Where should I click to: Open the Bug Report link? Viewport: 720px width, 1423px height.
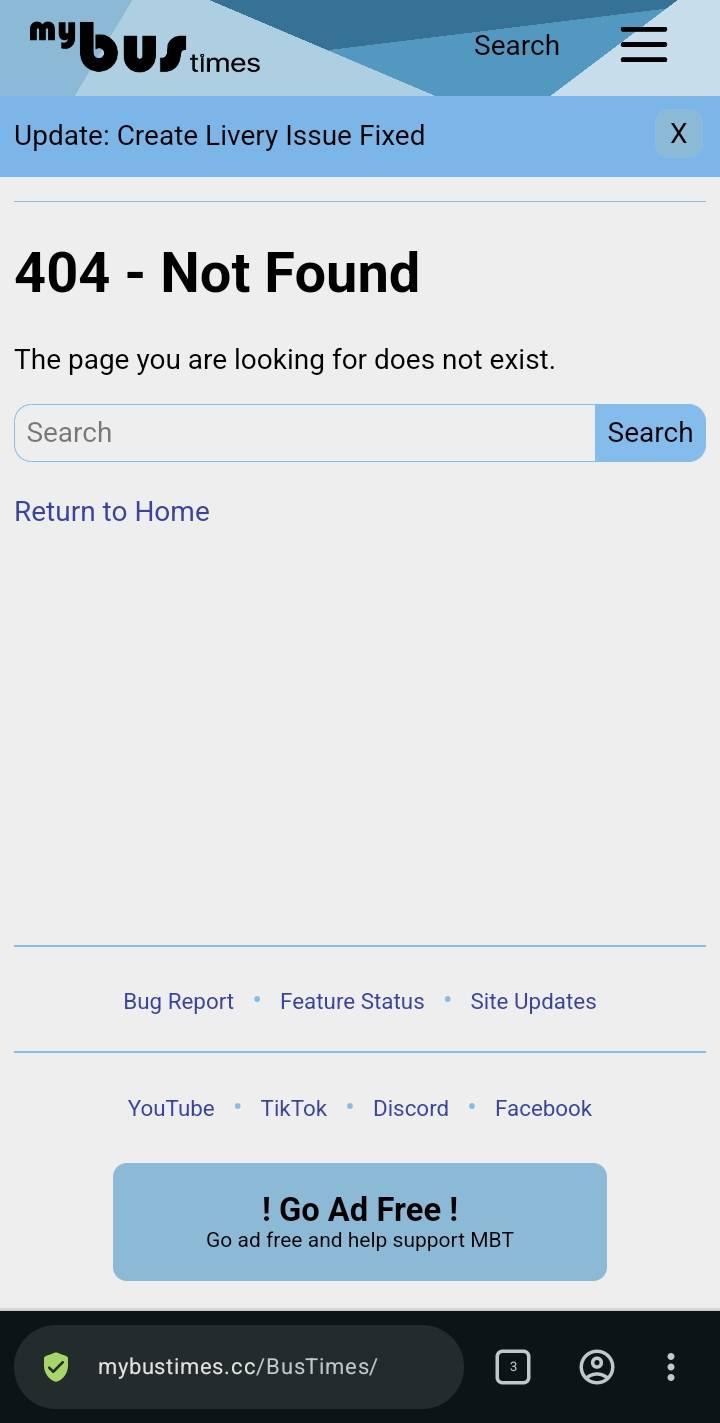(178, 1001)
